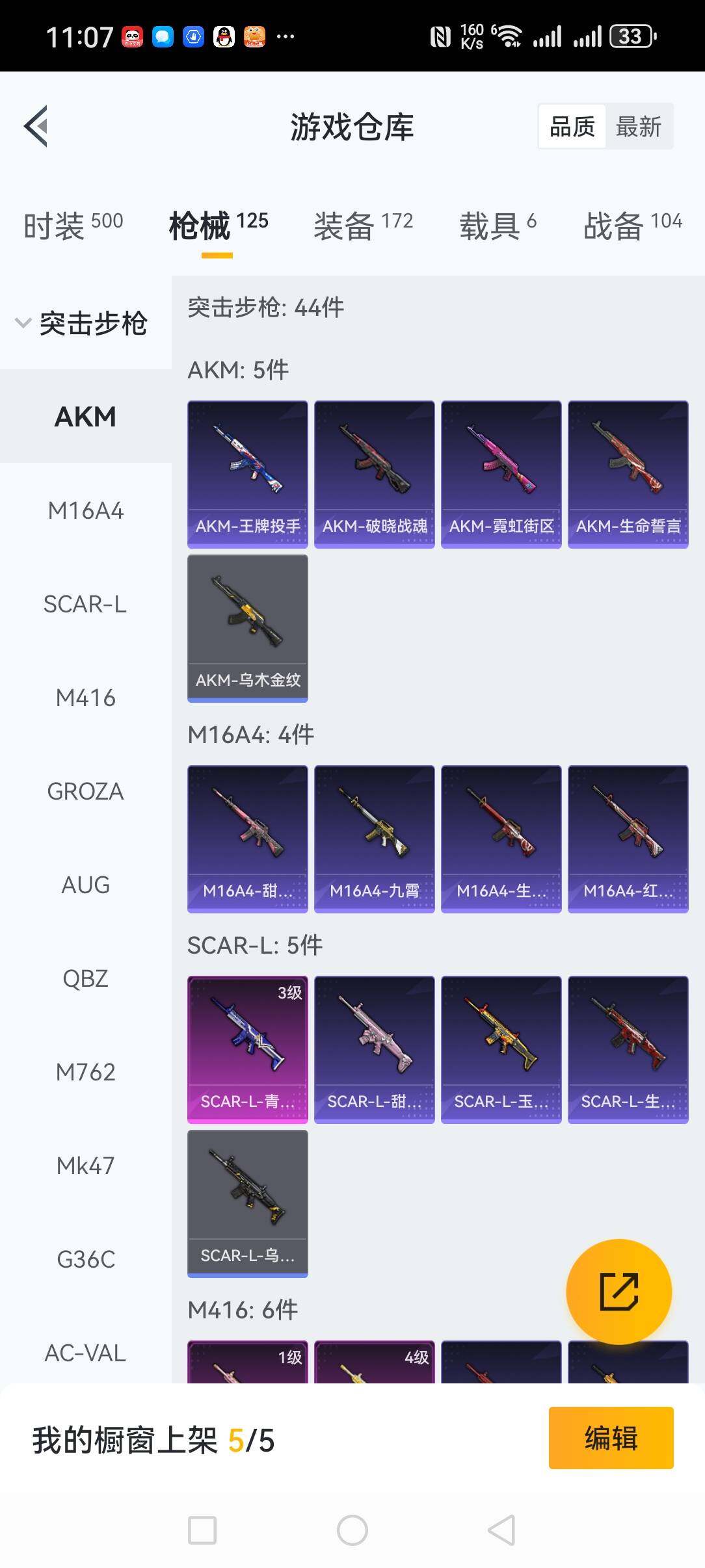This screenshot has height=1568, width=705.
Task: Switch to the 时装 tab
Action: 73,226
